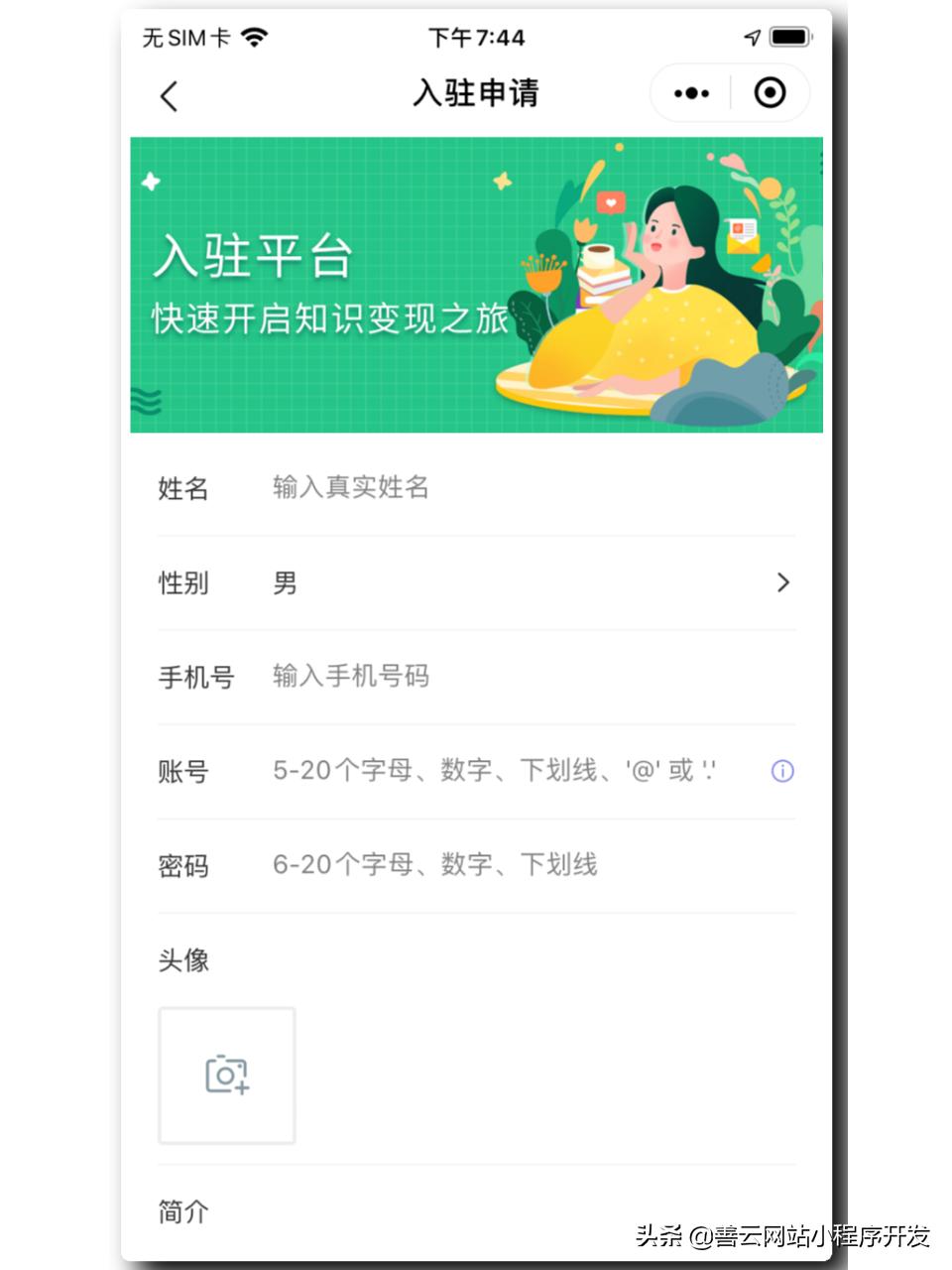Tap the camera icon to upload avatar

point(226,1076)
